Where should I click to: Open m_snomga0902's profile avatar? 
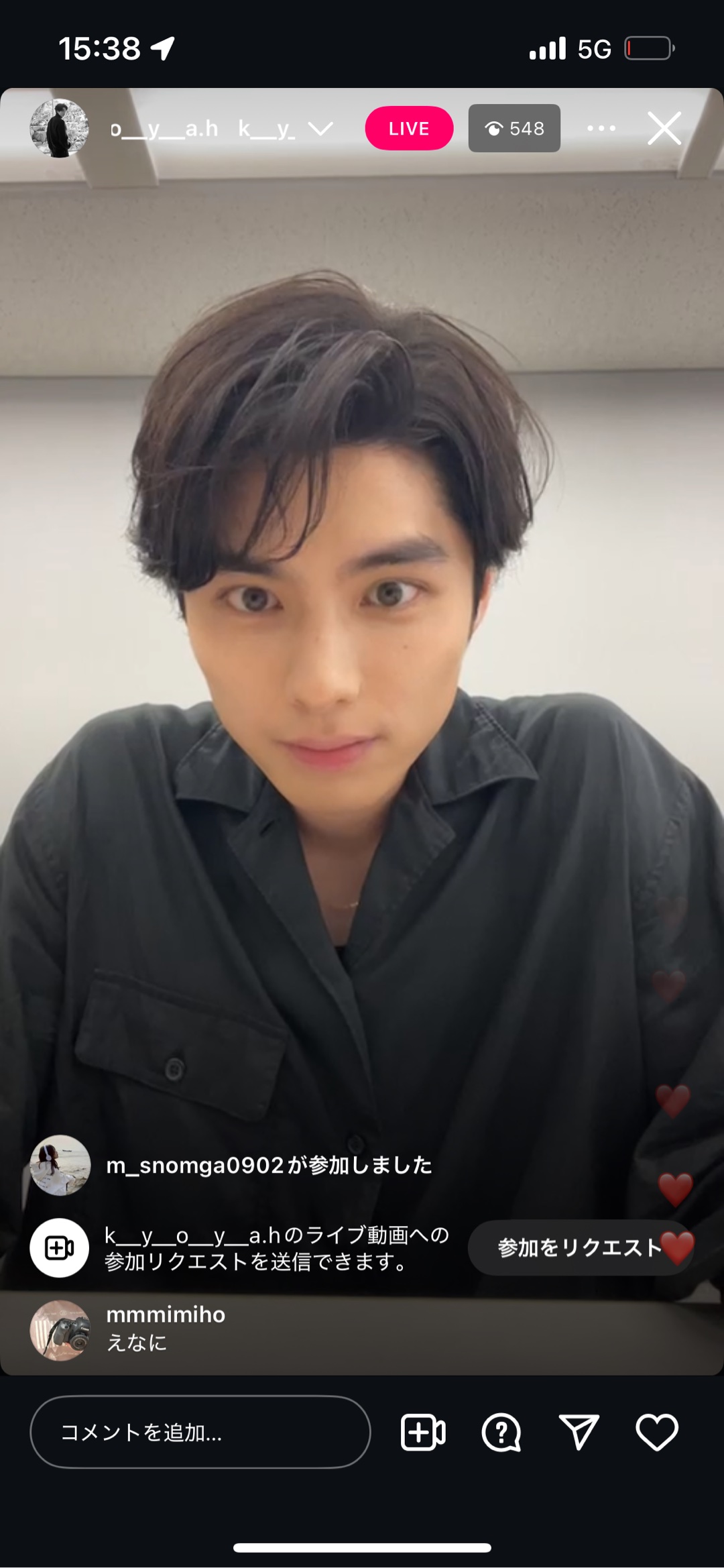[x=60, y=1166]
